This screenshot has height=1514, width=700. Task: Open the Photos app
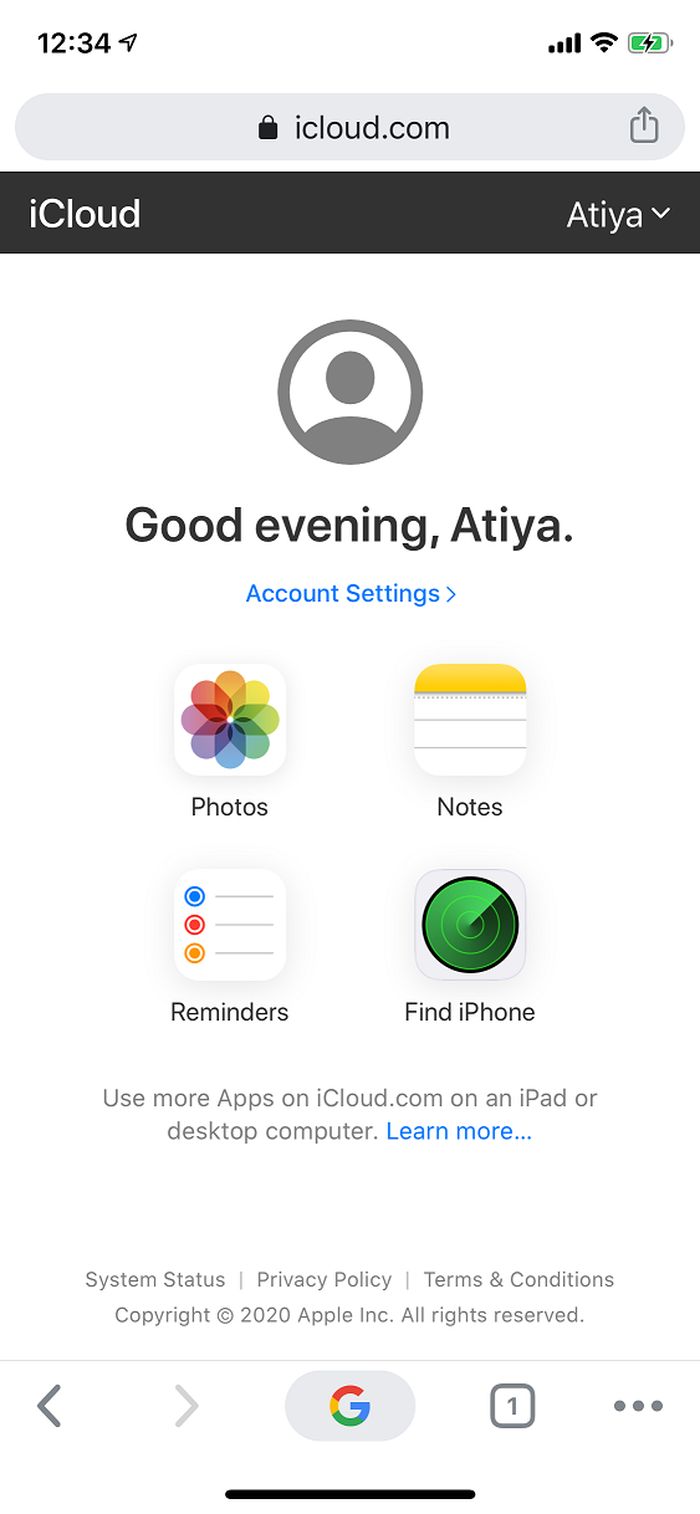pyautogui.click(x=230, y=720)
